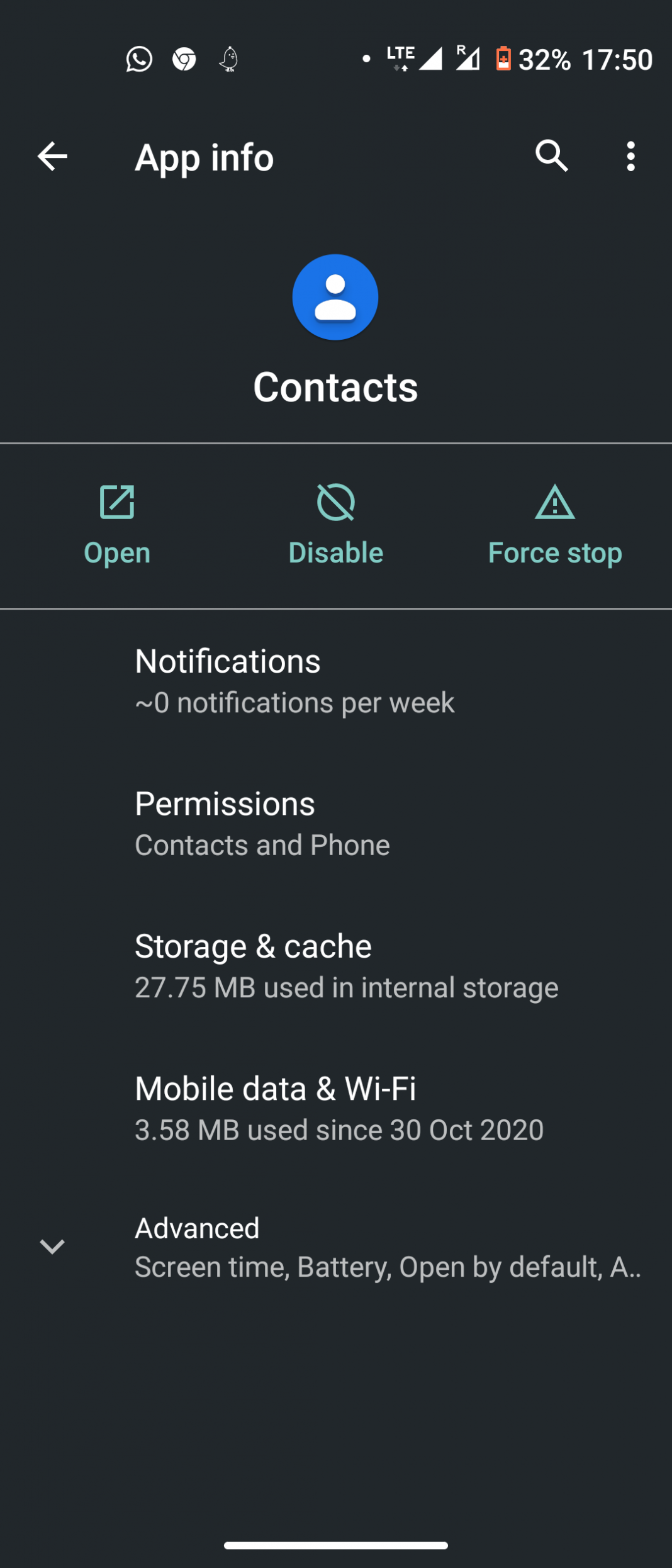This screenshot has width=672, height=1568.
Task: Open the three-dot overflow menu
Action: tap(630, 157)
